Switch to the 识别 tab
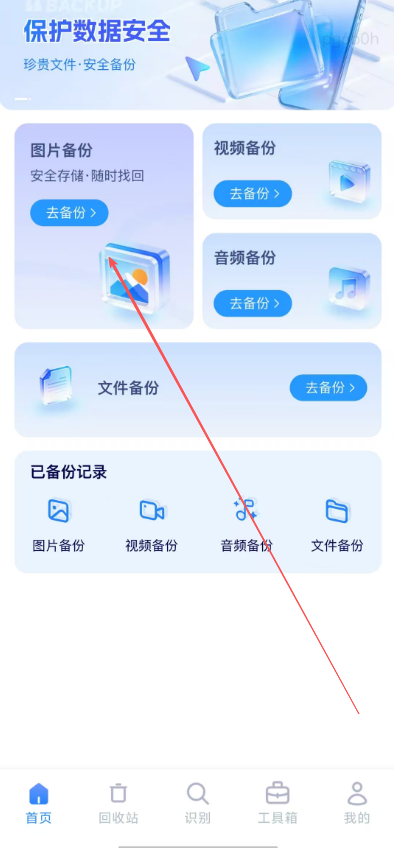Image resolution: width=394 pixels, height=848 pixels. [197, 803]
